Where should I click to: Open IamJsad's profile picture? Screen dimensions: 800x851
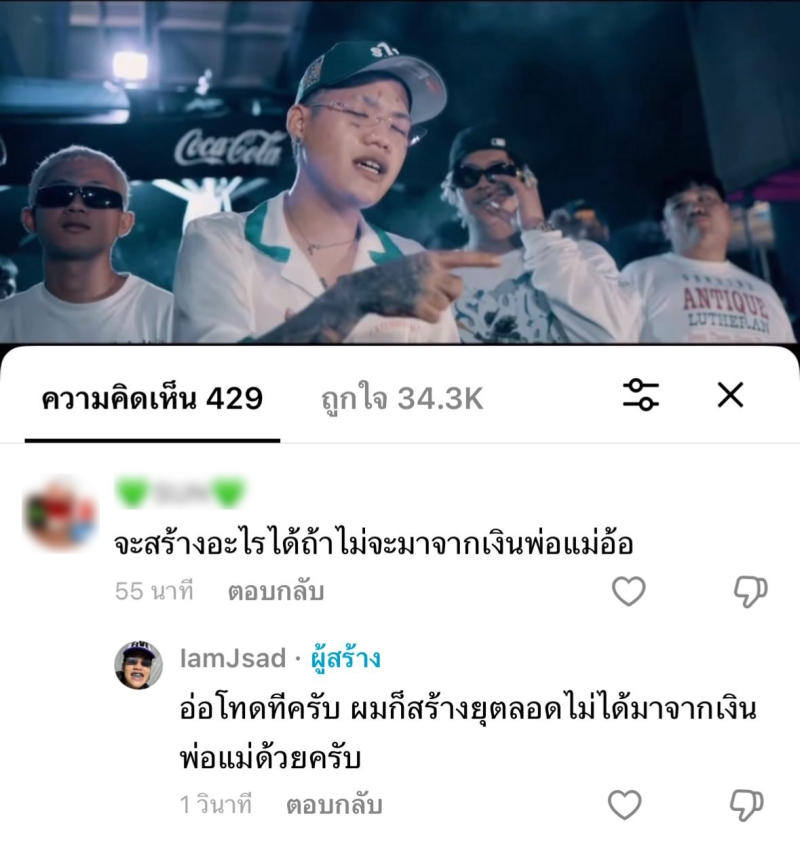point(138,665)
